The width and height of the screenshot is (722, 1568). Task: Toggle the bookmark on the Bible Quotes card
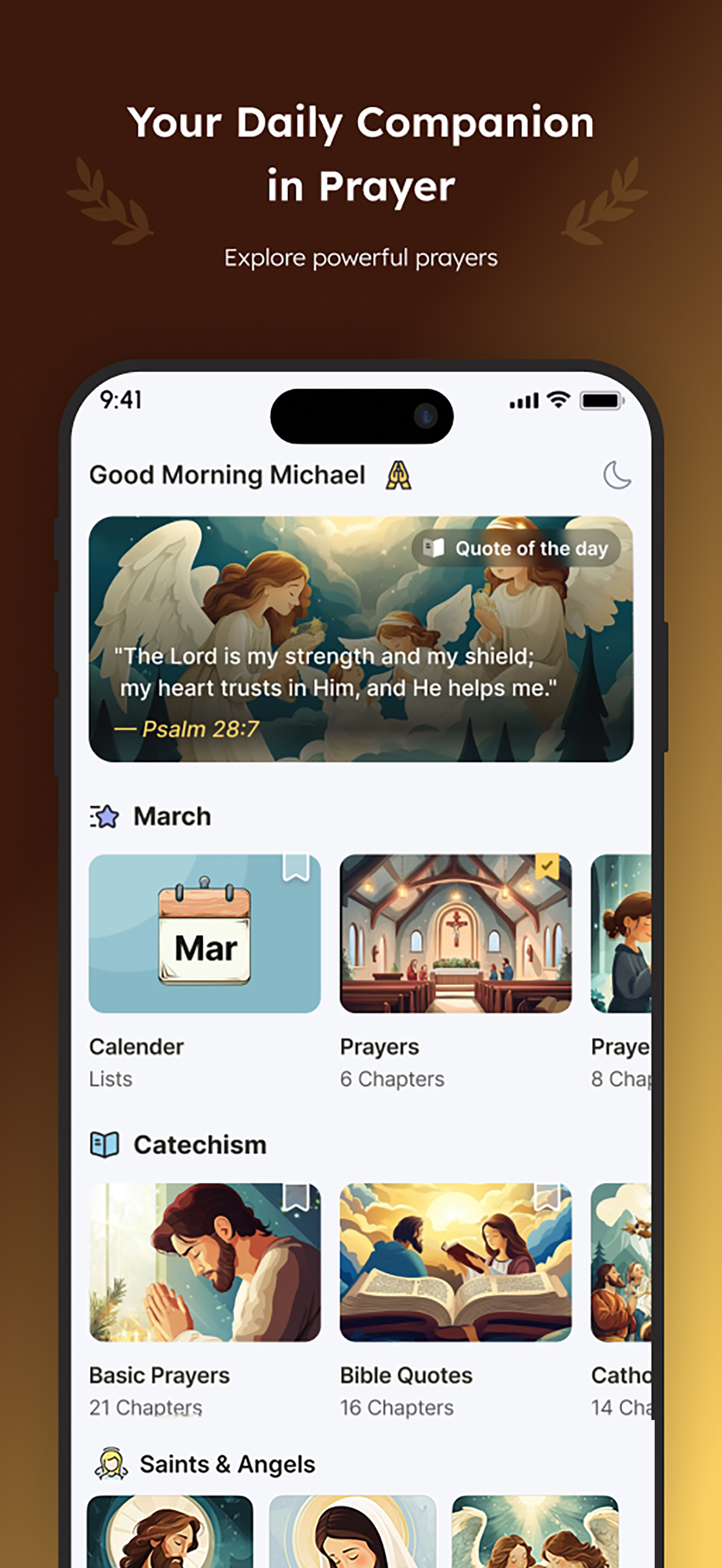(x=546, y=1197)
